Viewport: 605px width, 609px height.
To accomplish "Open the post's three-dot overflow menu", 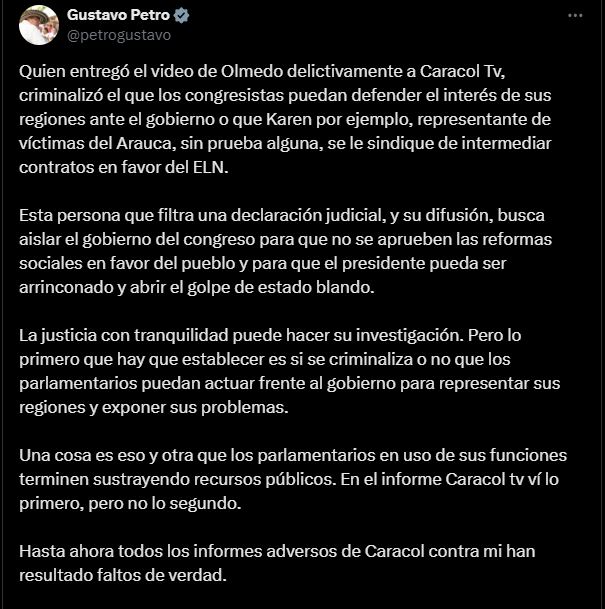I will click(x=574, y=16).
